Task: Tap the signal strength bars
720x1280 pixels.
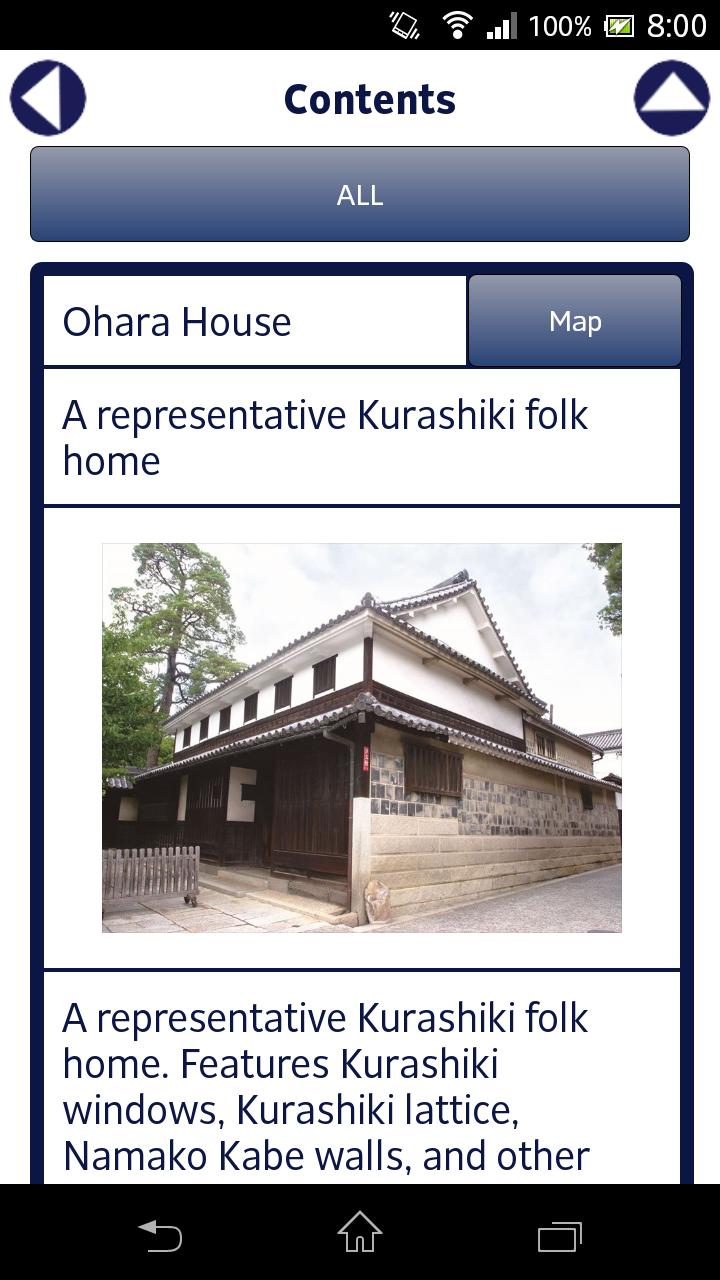Action: click(x=505, y=24)
